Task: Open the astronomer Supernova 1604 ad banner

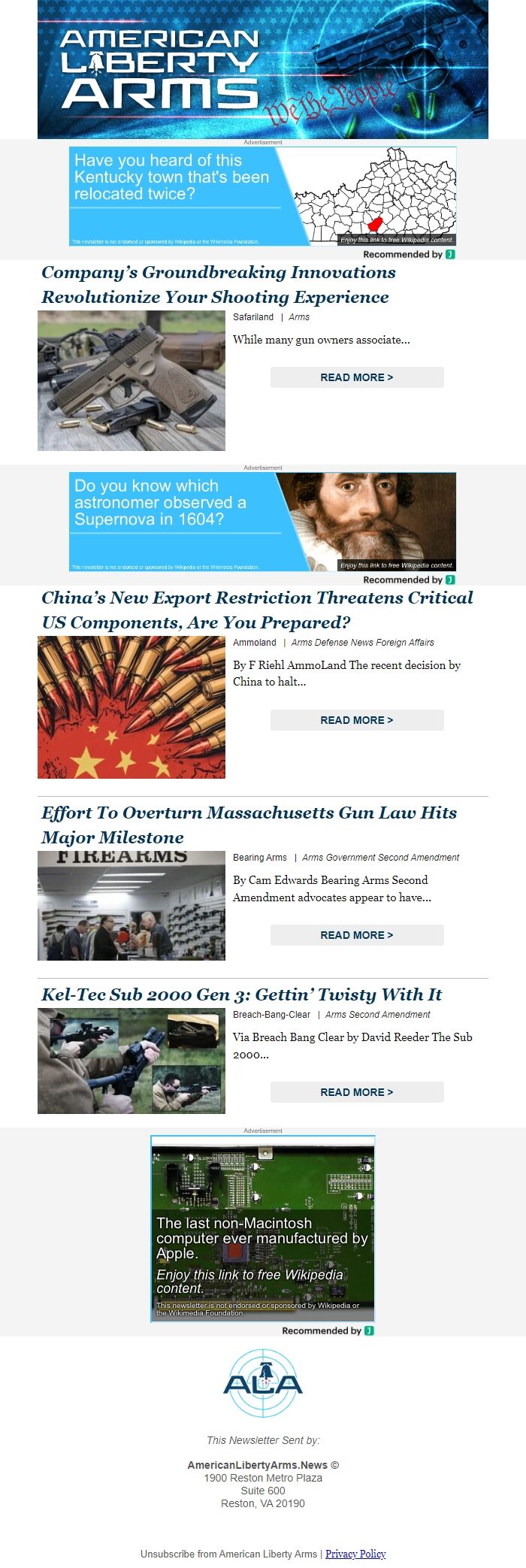Action: [x=262, y=522]
